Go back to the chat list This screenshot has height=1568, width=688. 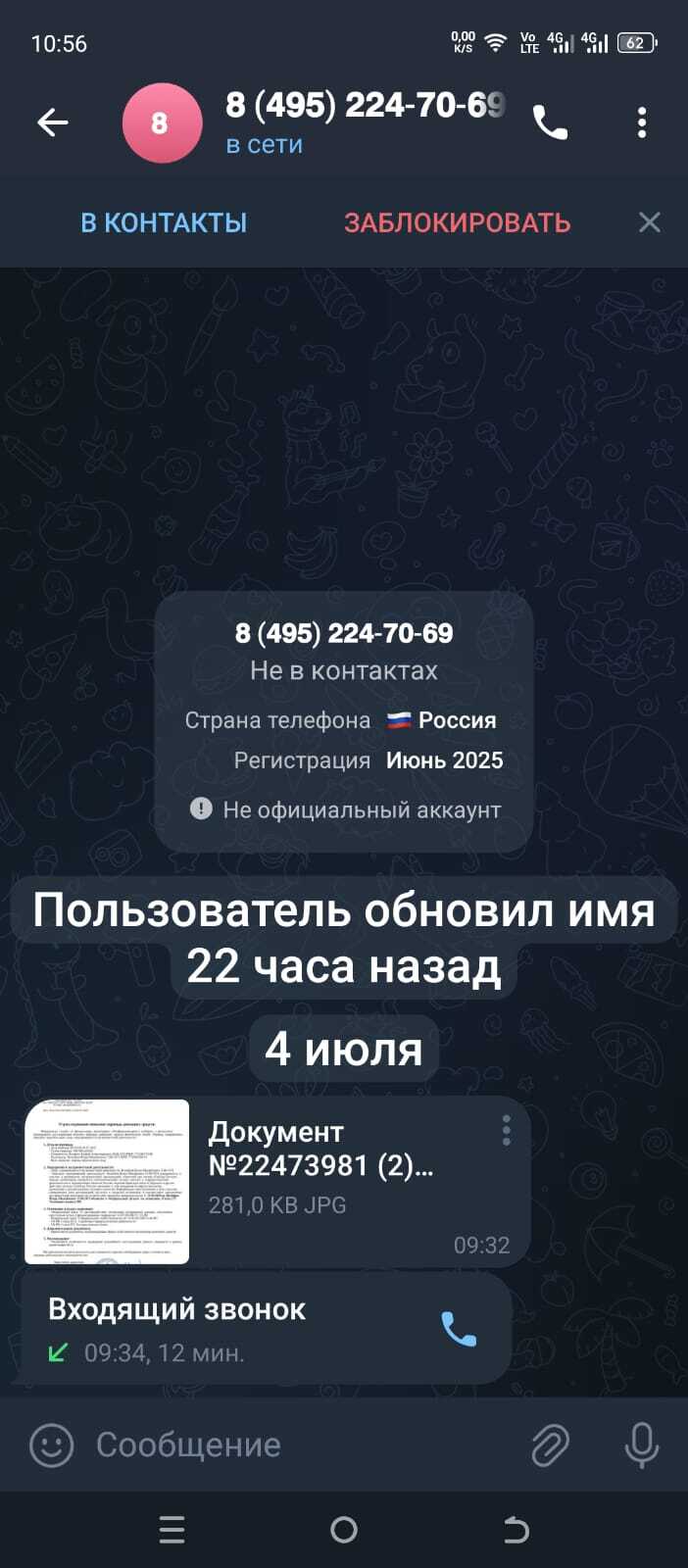(x=53, y=122)
